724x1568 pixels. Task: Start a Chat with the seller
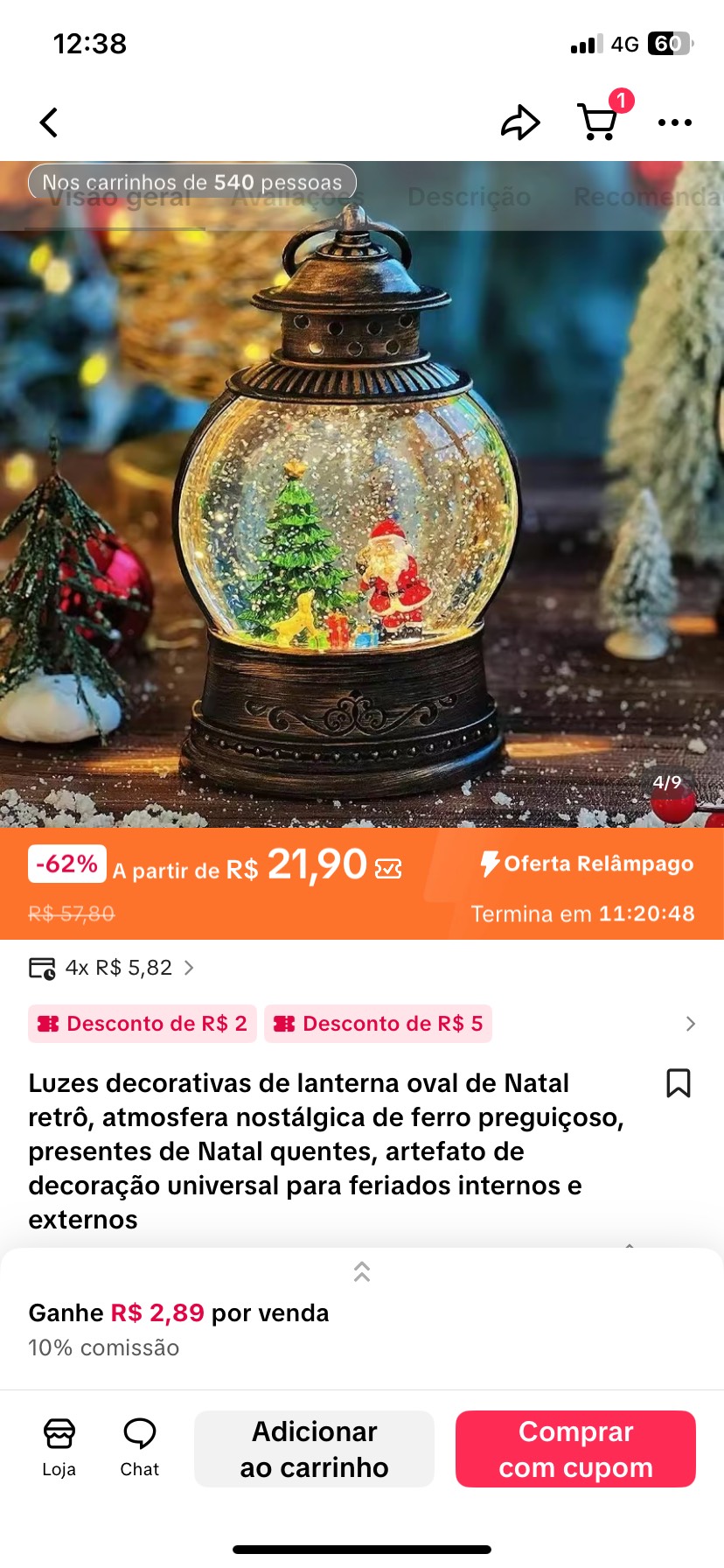pyautogui.click(x=140, y=1448)
